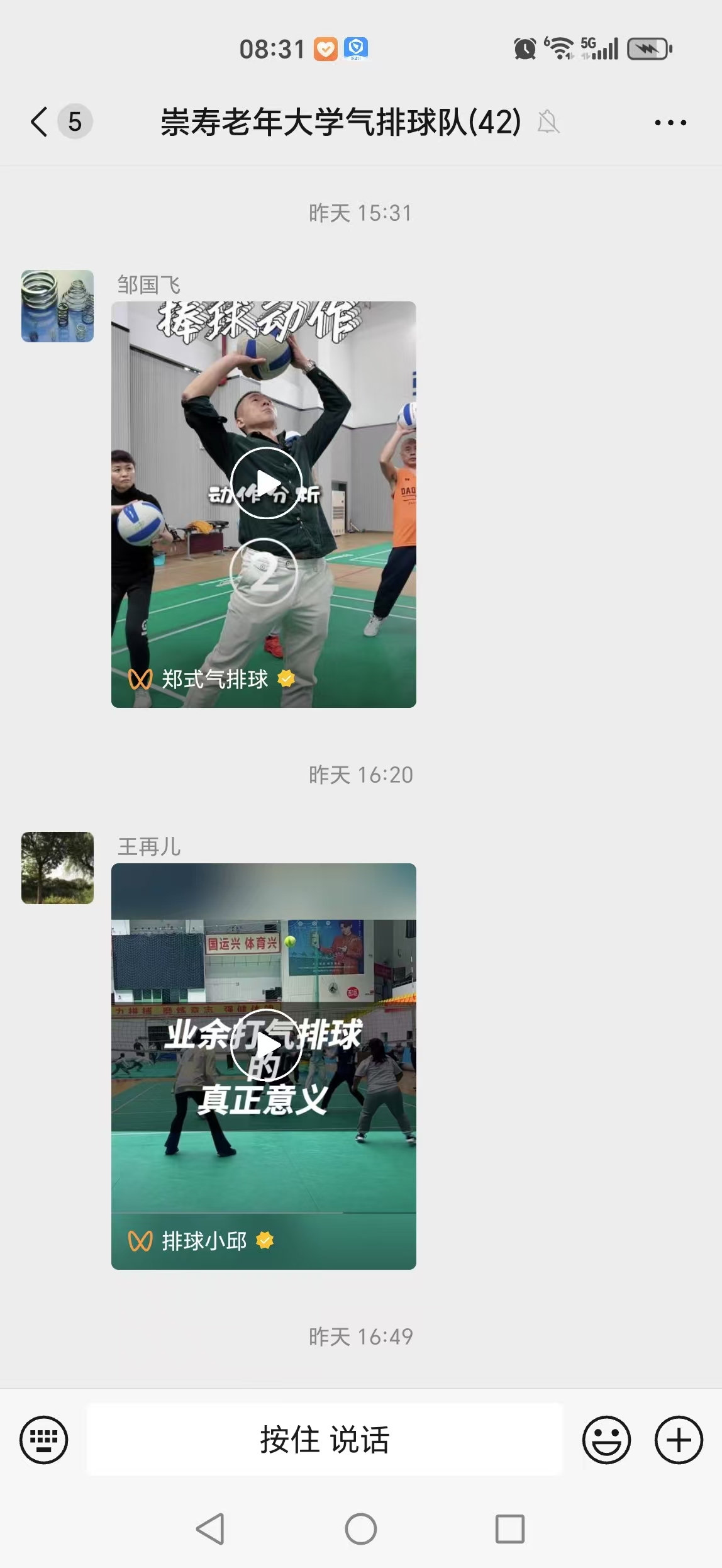The width and height of the screenshot is (722, 1568).
Task: Open 邹国飞's profile avatar
Action: [57, 306]
